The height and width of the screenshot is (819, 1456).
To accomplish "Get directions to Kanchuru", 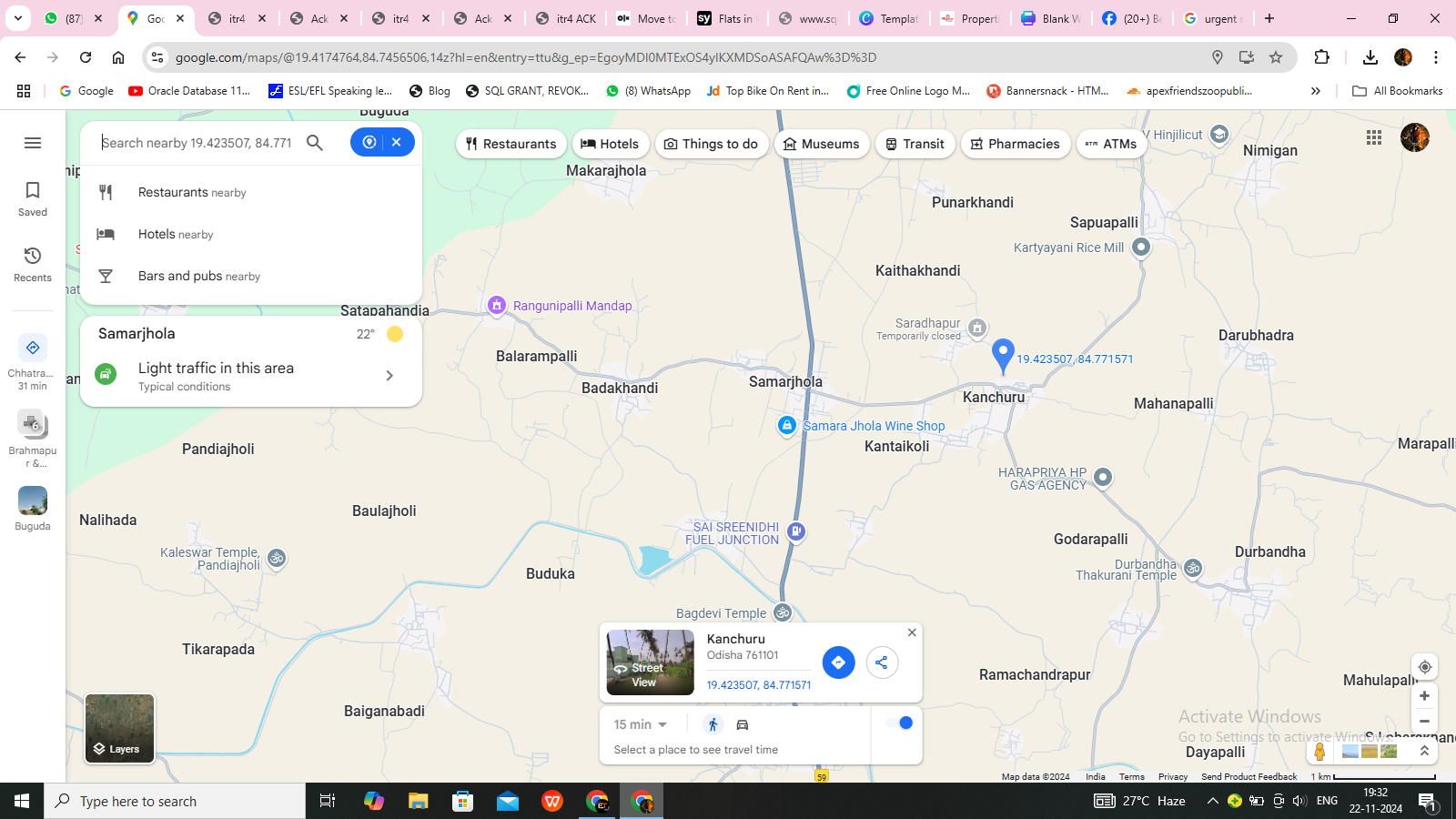I will 838,662.
